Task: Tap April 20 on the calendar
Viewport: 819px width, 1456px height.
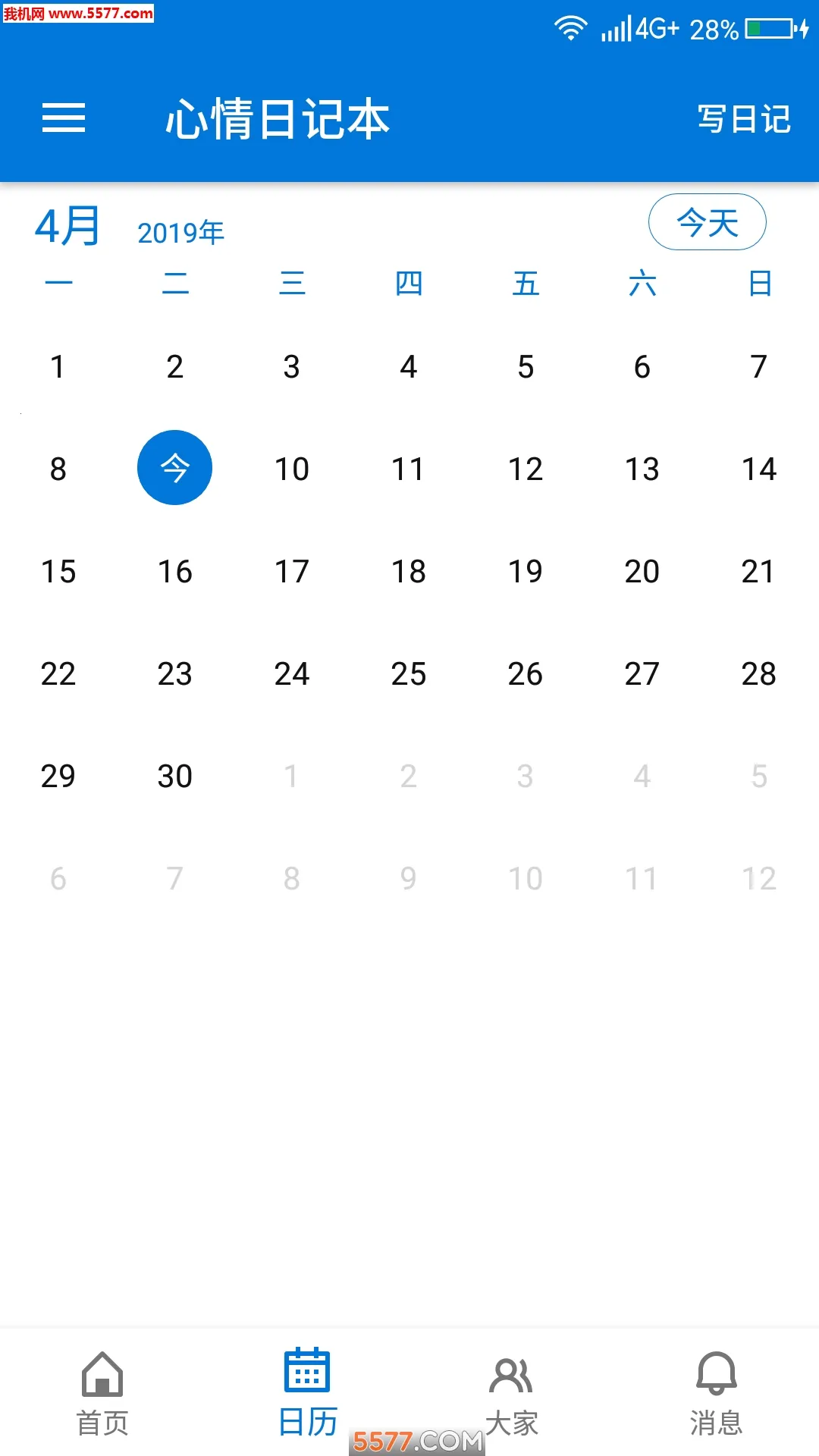Action: point(642,572)
